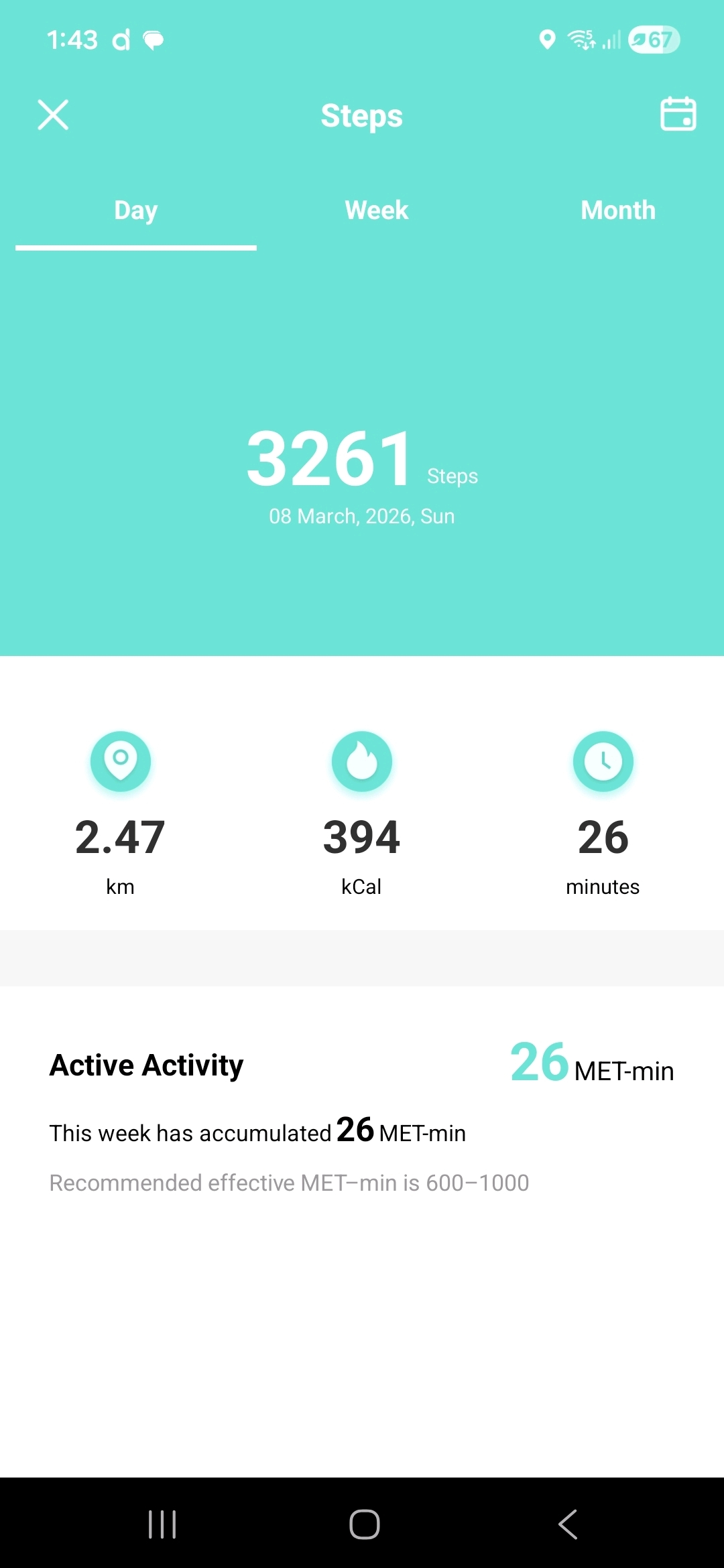The height and width of the screenshot is (1568, 724).
Task: Switch to the Week tab
Action: coord(376,210)
